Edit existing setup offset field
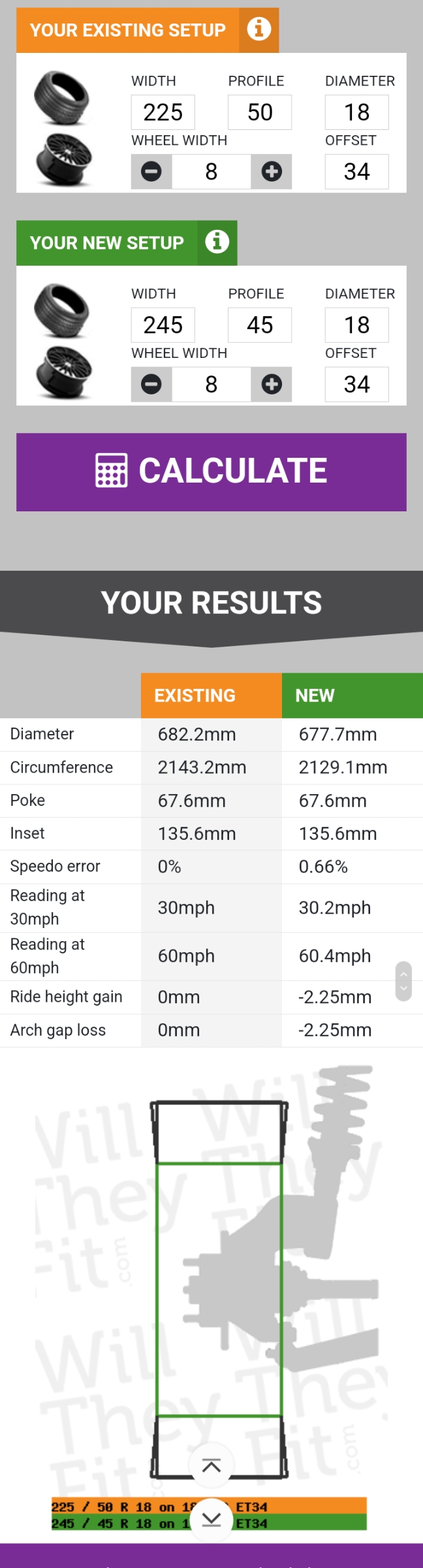This screenshot has height=1568, width=423. point(357,172)
